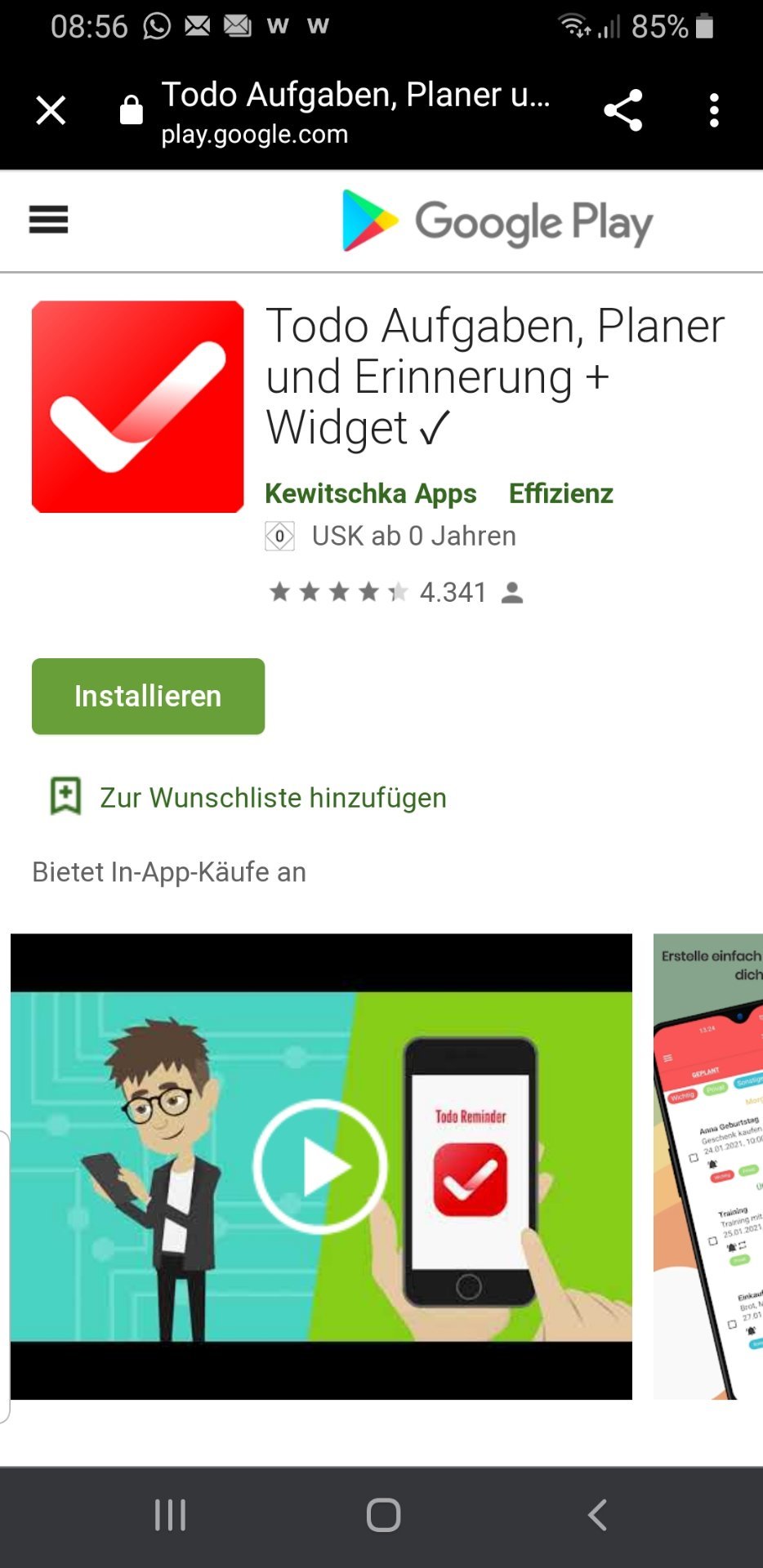Open the Google Play hamburger menu
Image resolution: width=763 pixels, height=1568 pixels.
click(x=48, y=220)
